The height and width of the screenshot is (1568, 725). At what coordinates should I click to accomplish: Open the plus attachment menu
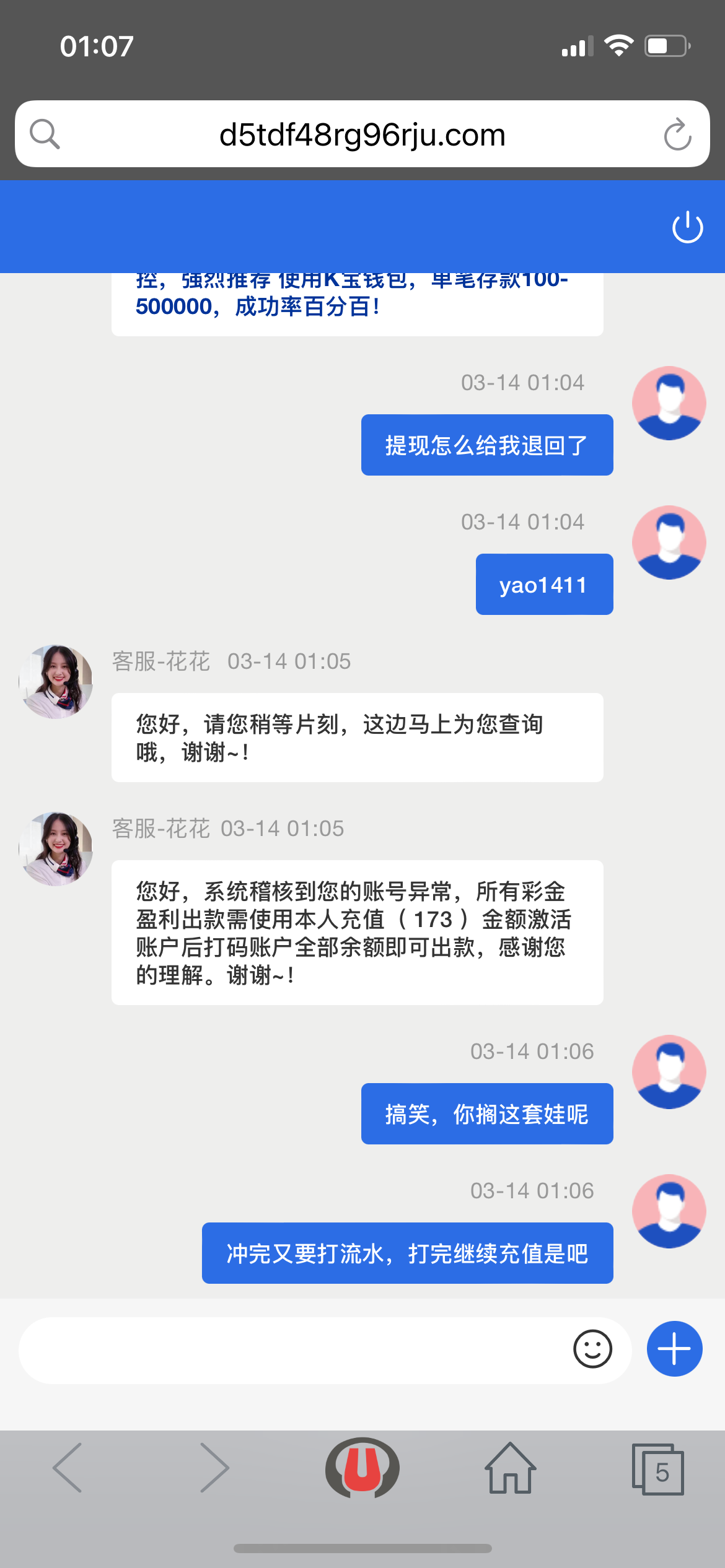[x=674, y=1349]
